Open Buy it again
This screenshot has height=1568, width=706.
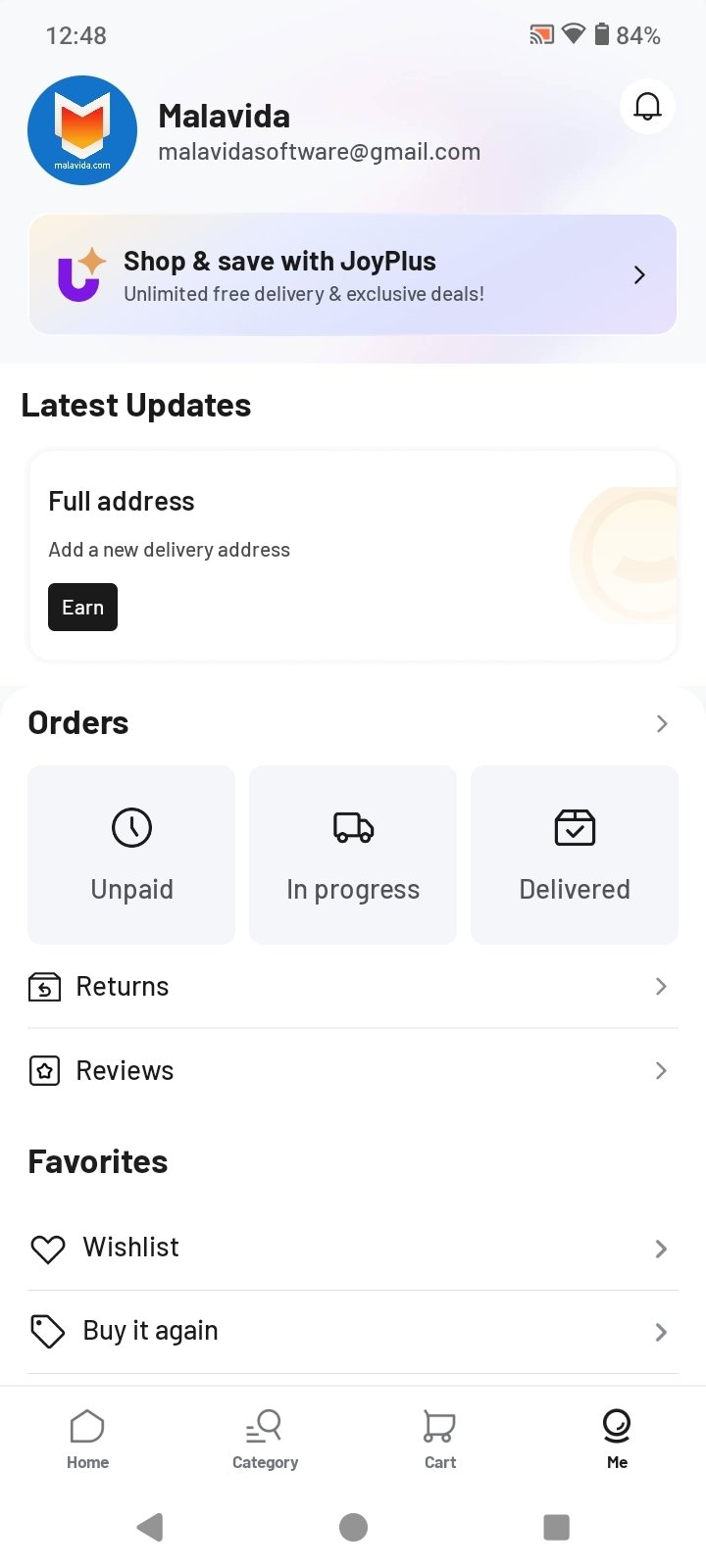pos(353,1332)
